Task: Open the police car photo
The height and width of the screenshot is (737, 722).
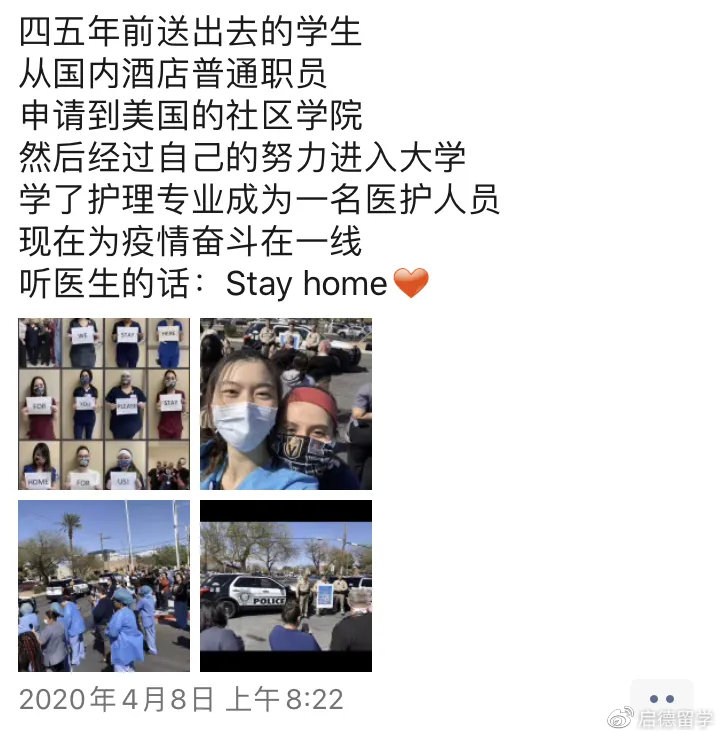Action: click(x=285, y=586)
